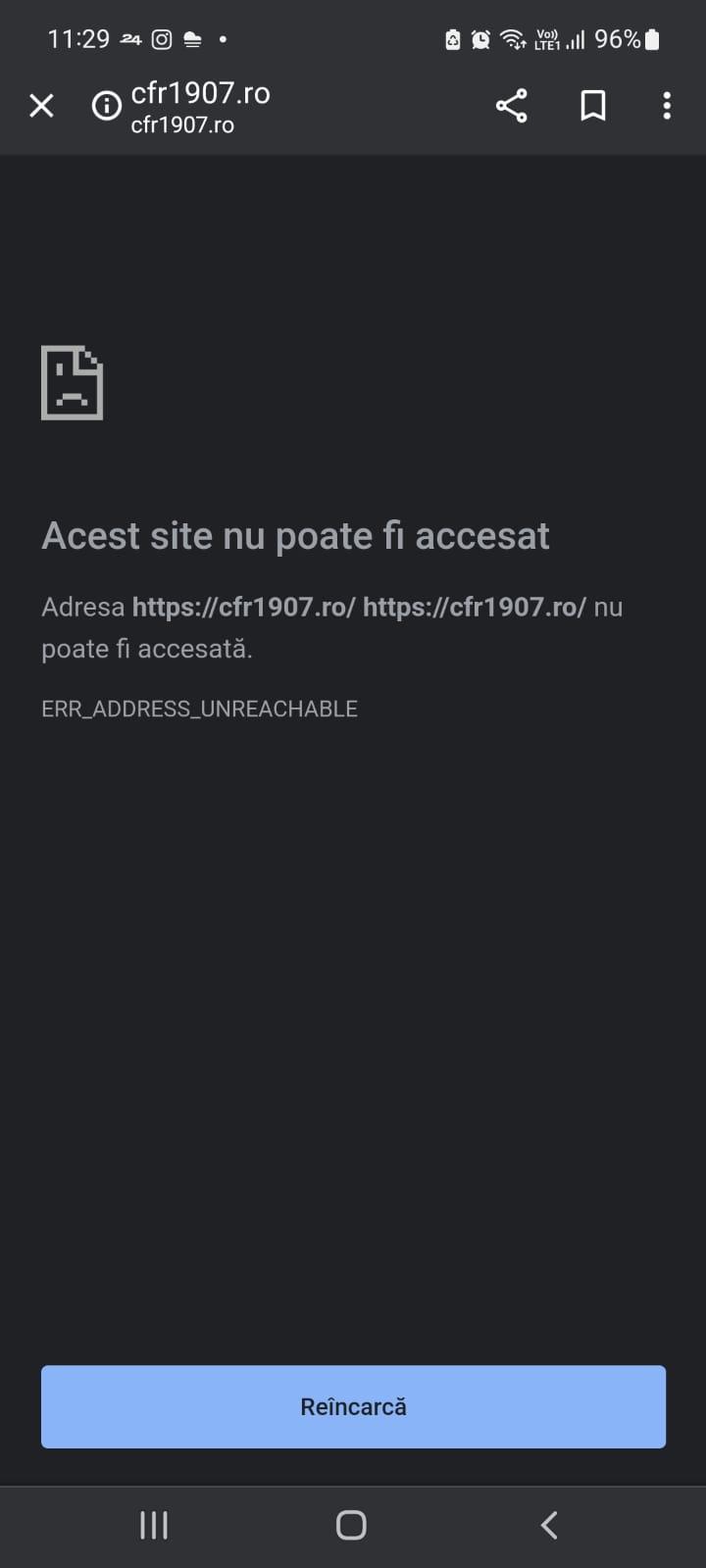Close the in-app browser tab
The height and width of the screenshot is (1568, 706).
pyautogui.click(x=41, y=106)
